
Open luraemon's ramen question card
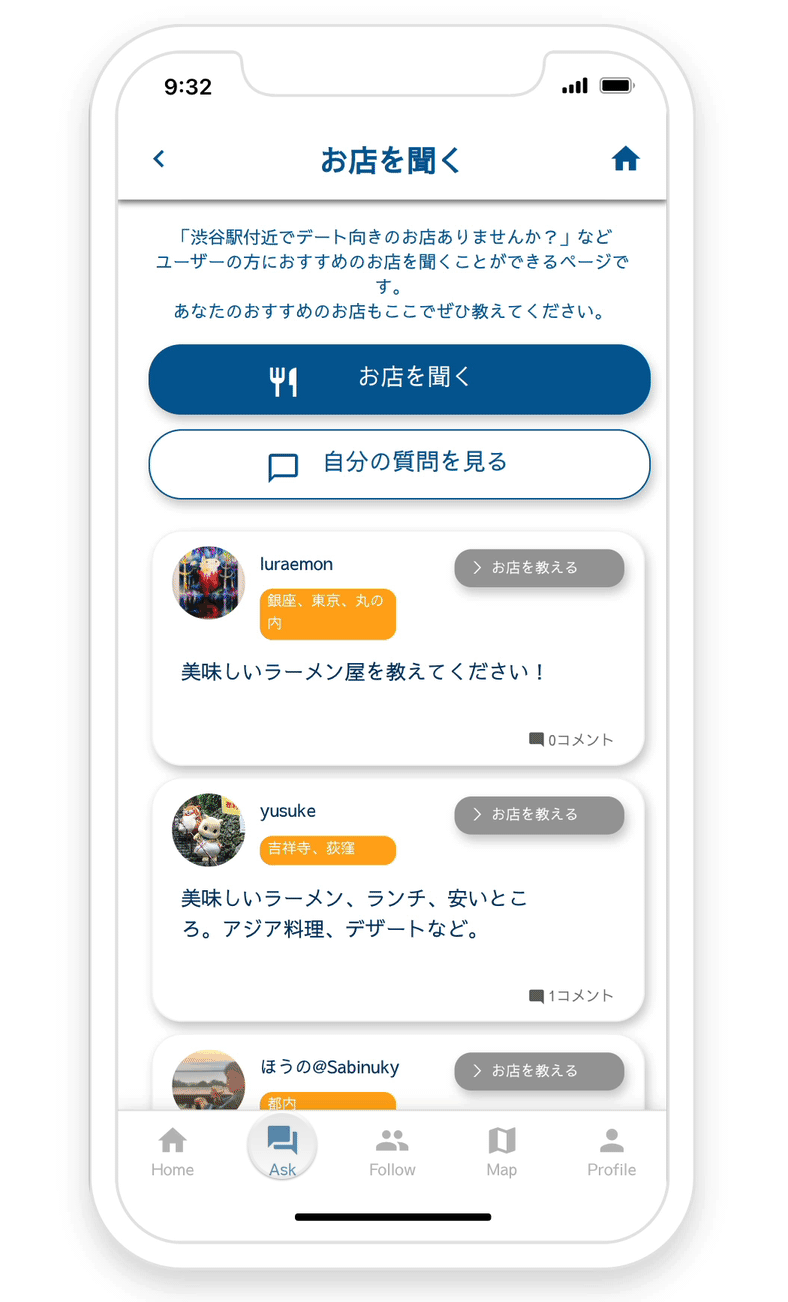click(x=365, y=672)
